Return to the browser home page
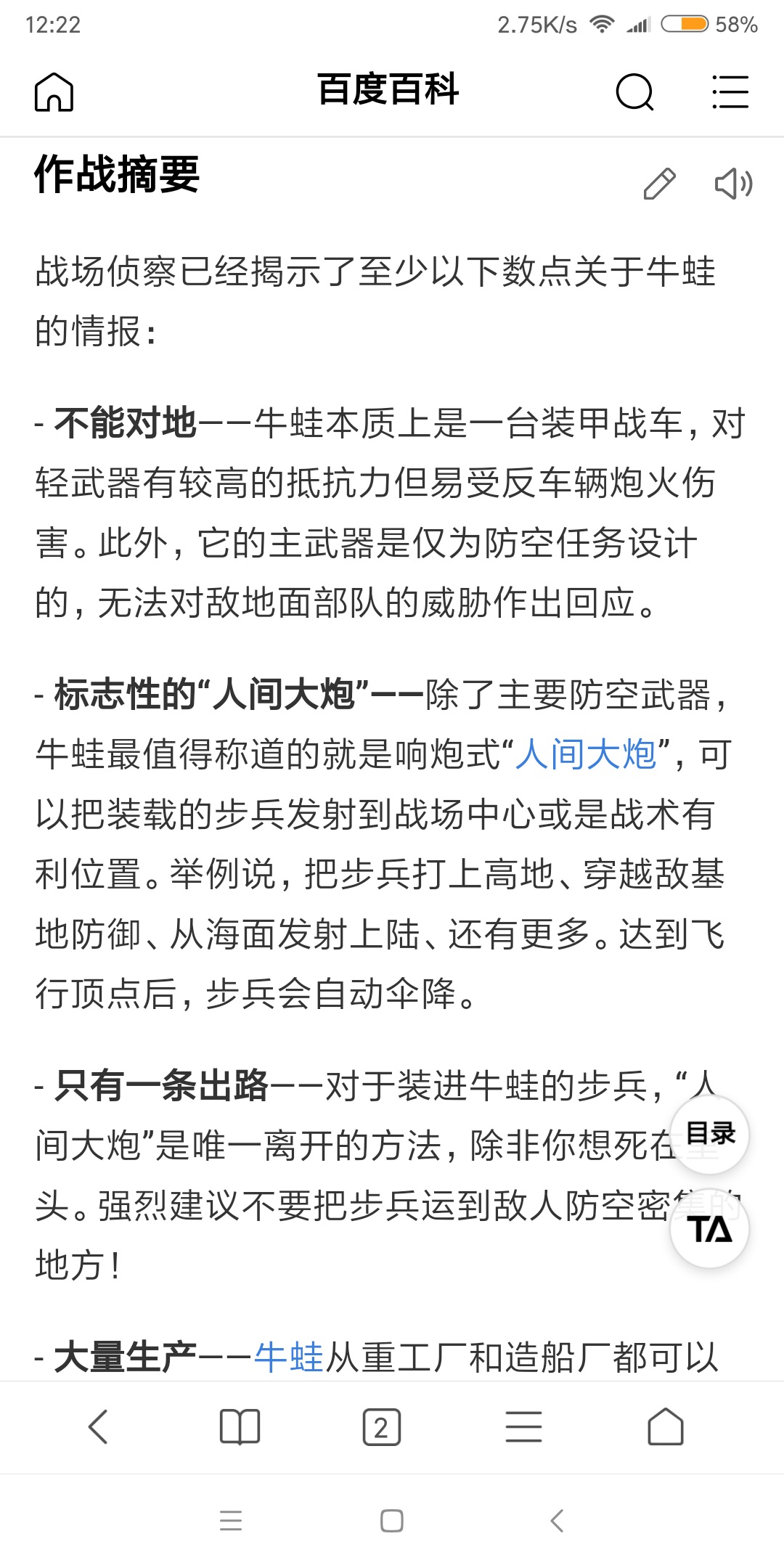The height and width of the screenshot is (1568, 784). point(666,1427)
